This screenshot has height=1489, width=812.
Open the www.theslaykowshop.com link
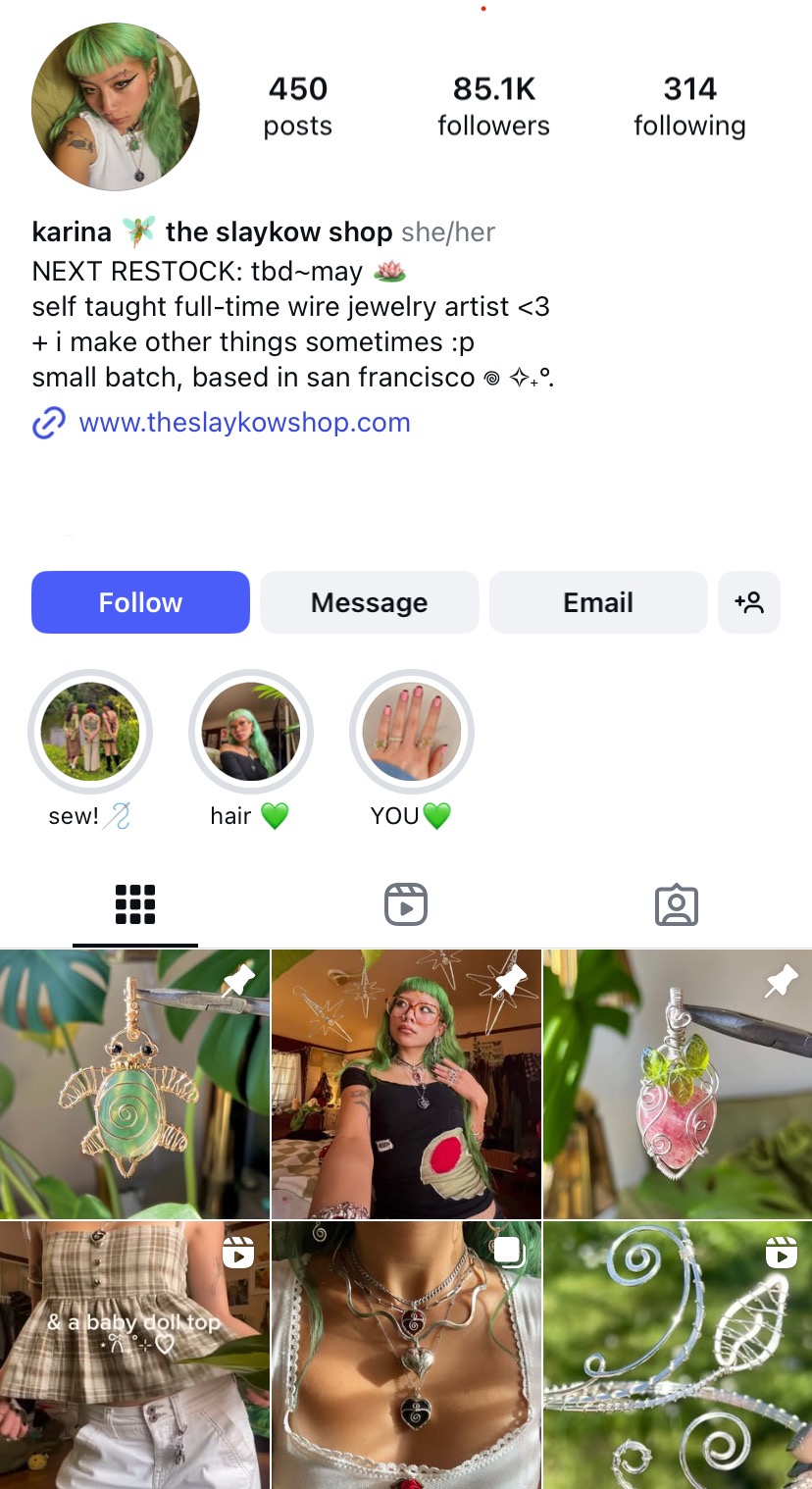(x=244, y=423)
